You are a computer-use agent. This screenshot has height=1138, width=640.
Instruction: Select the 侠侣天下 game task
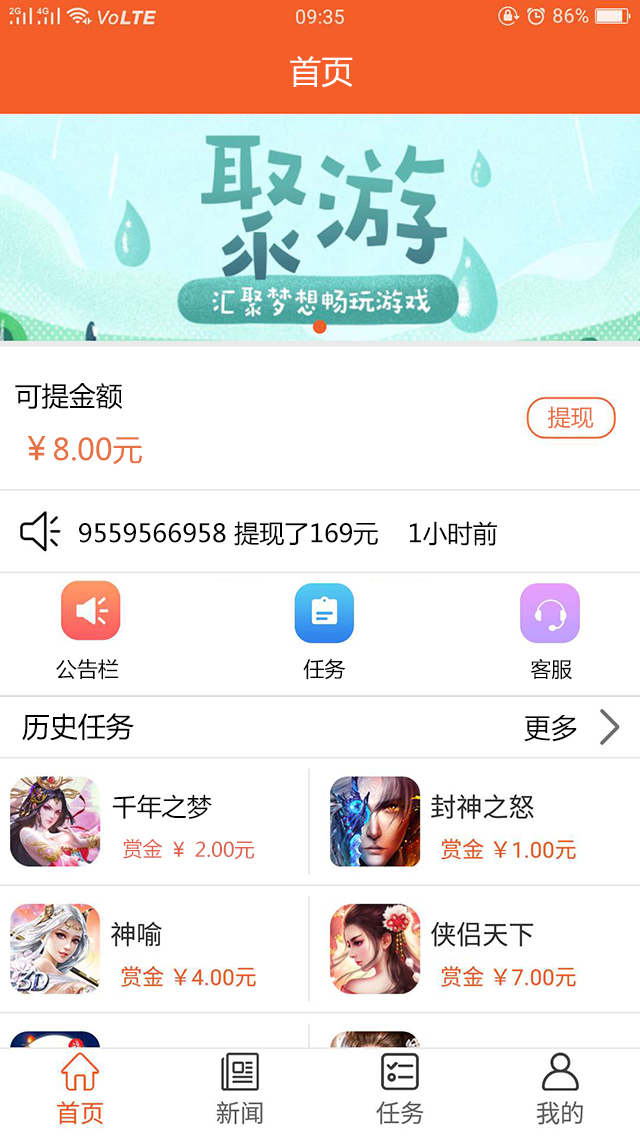[475, 950]
